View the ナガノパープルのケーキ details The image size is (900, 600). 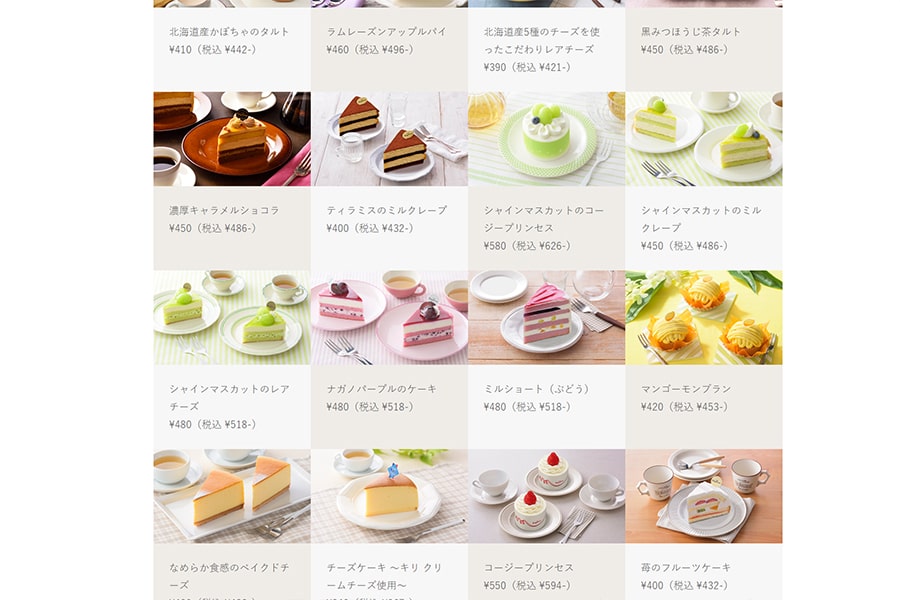coord(389,318)
